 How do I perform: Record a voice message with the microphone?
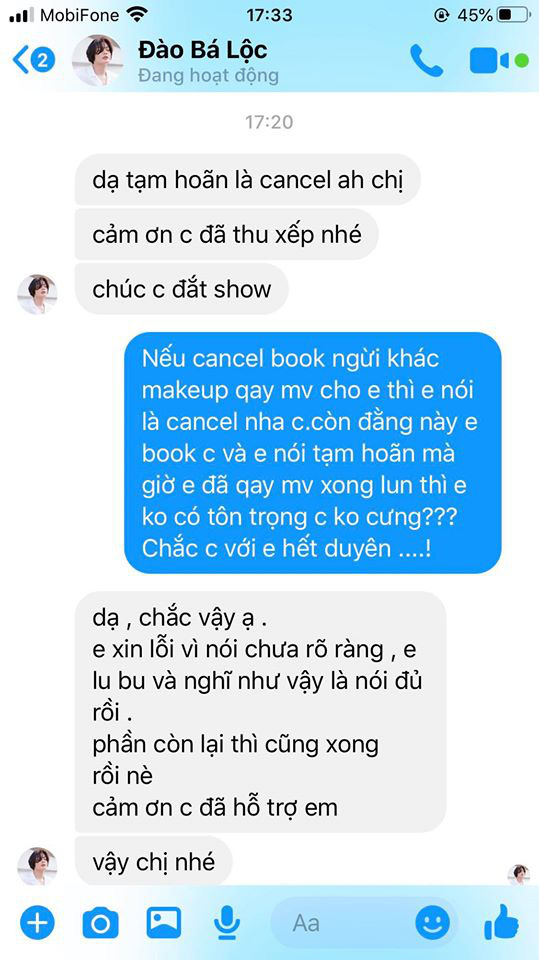[227, 923]
